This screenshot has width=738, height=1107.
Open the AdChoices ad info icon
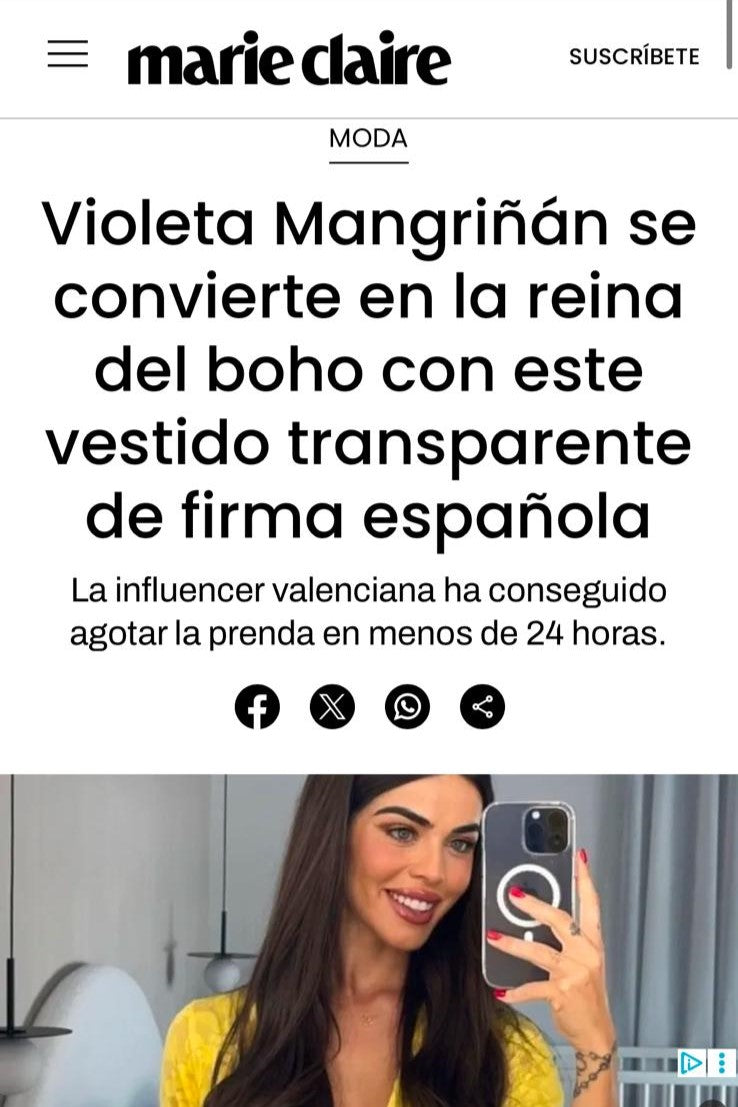coord(691,1063)
